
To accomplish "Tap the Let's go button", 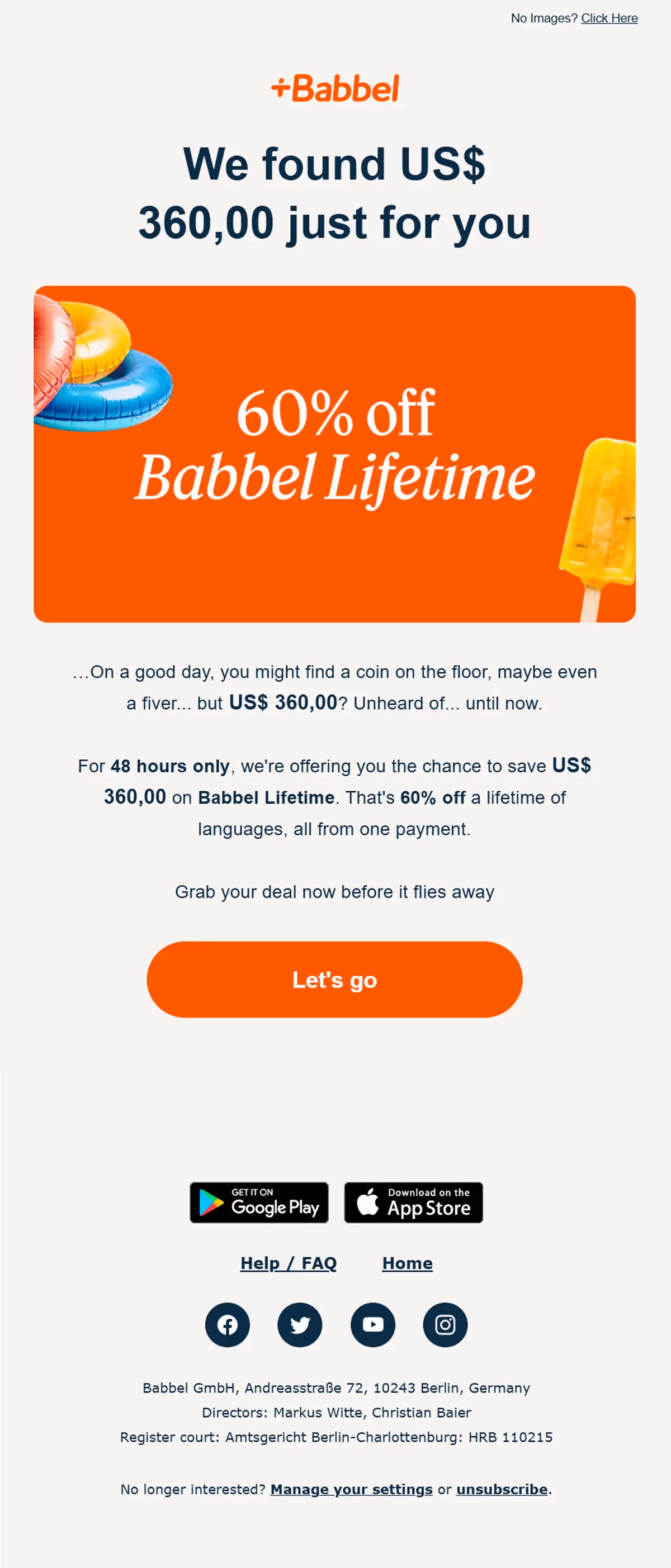I will [x=334, y=980].
